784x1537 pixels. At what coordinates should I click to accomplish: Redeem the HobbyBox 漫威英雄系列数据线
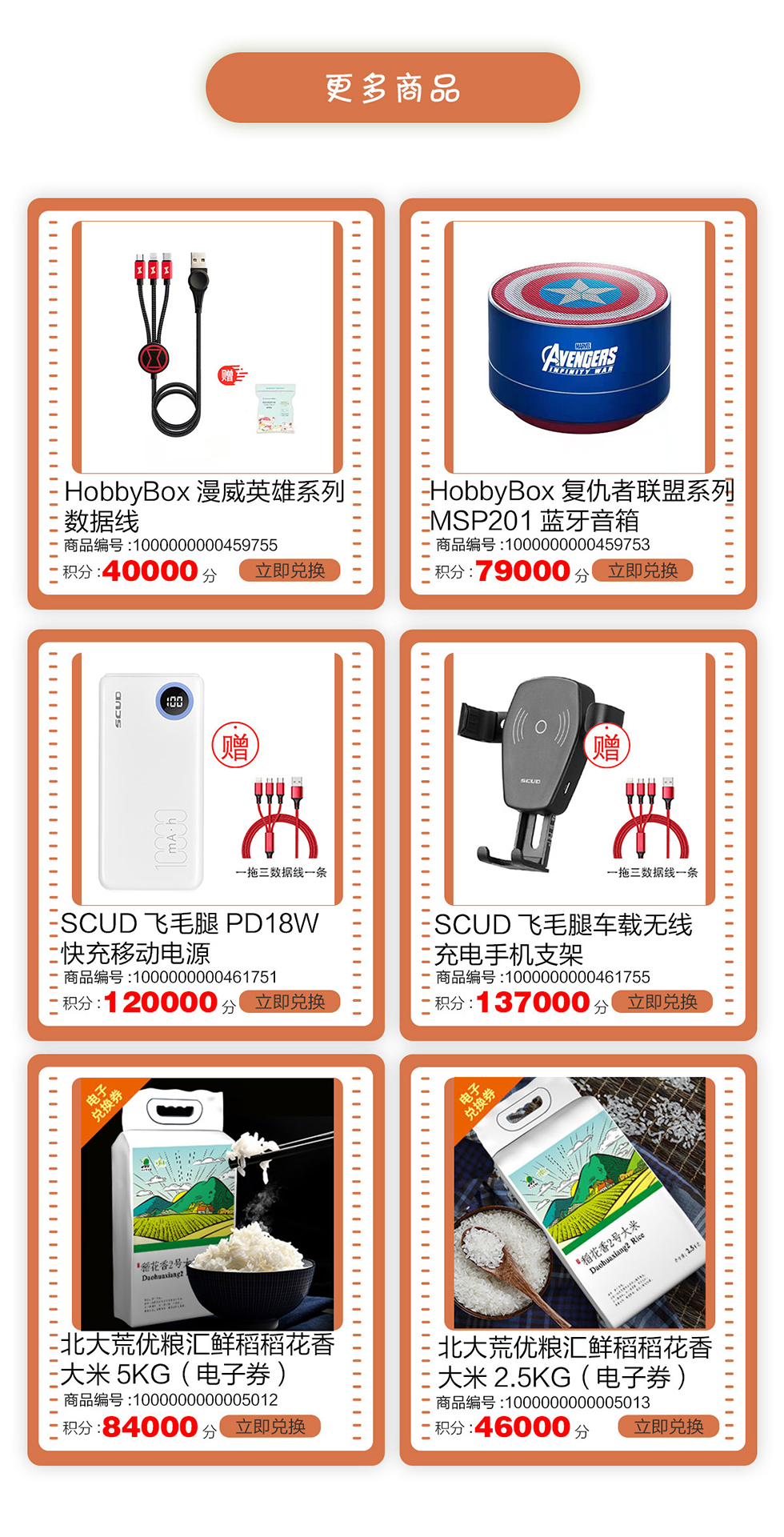289,570
